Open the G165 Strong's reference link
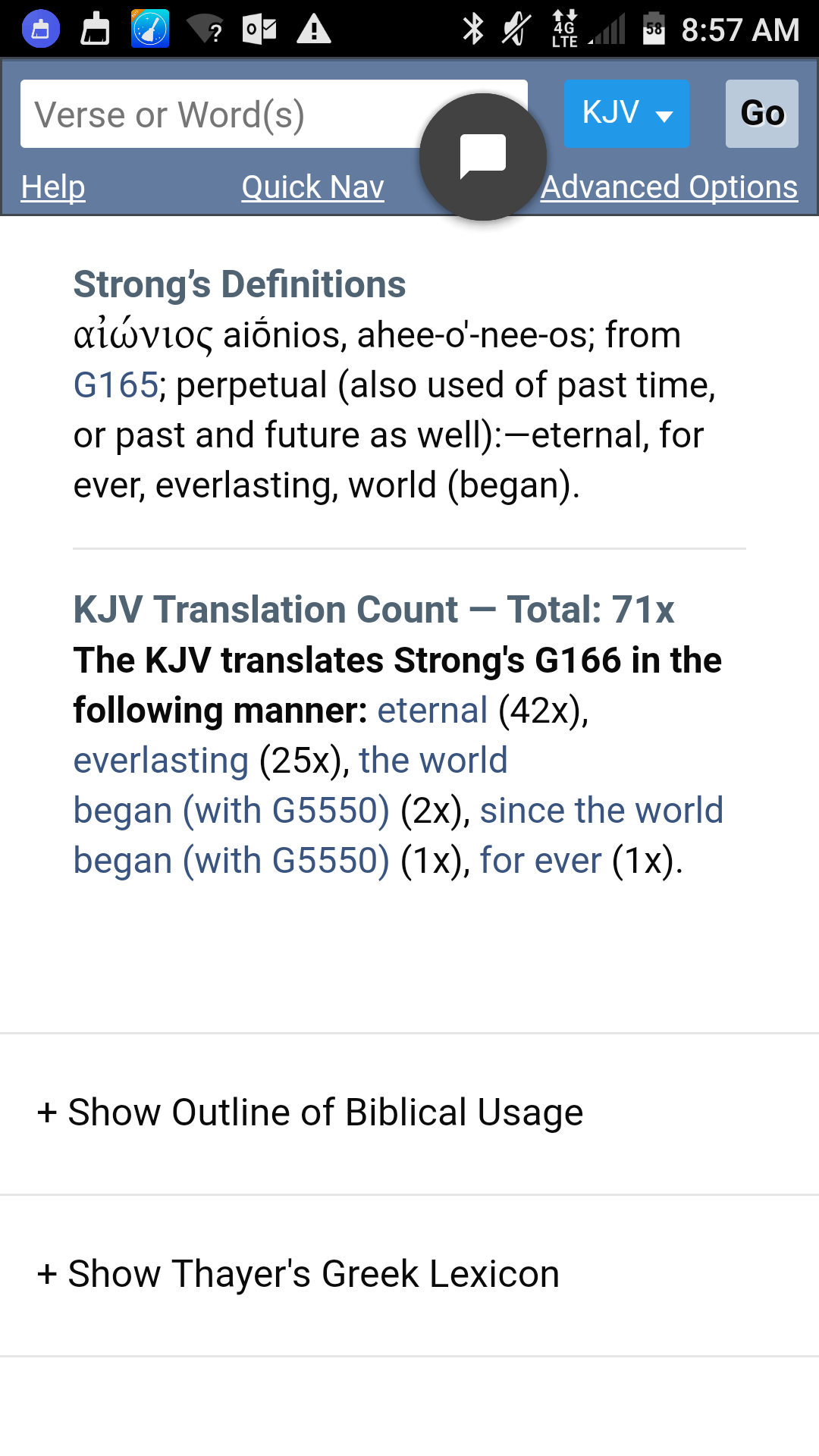This screenshot has height=1456, width=819. click(x=115, y=385)
